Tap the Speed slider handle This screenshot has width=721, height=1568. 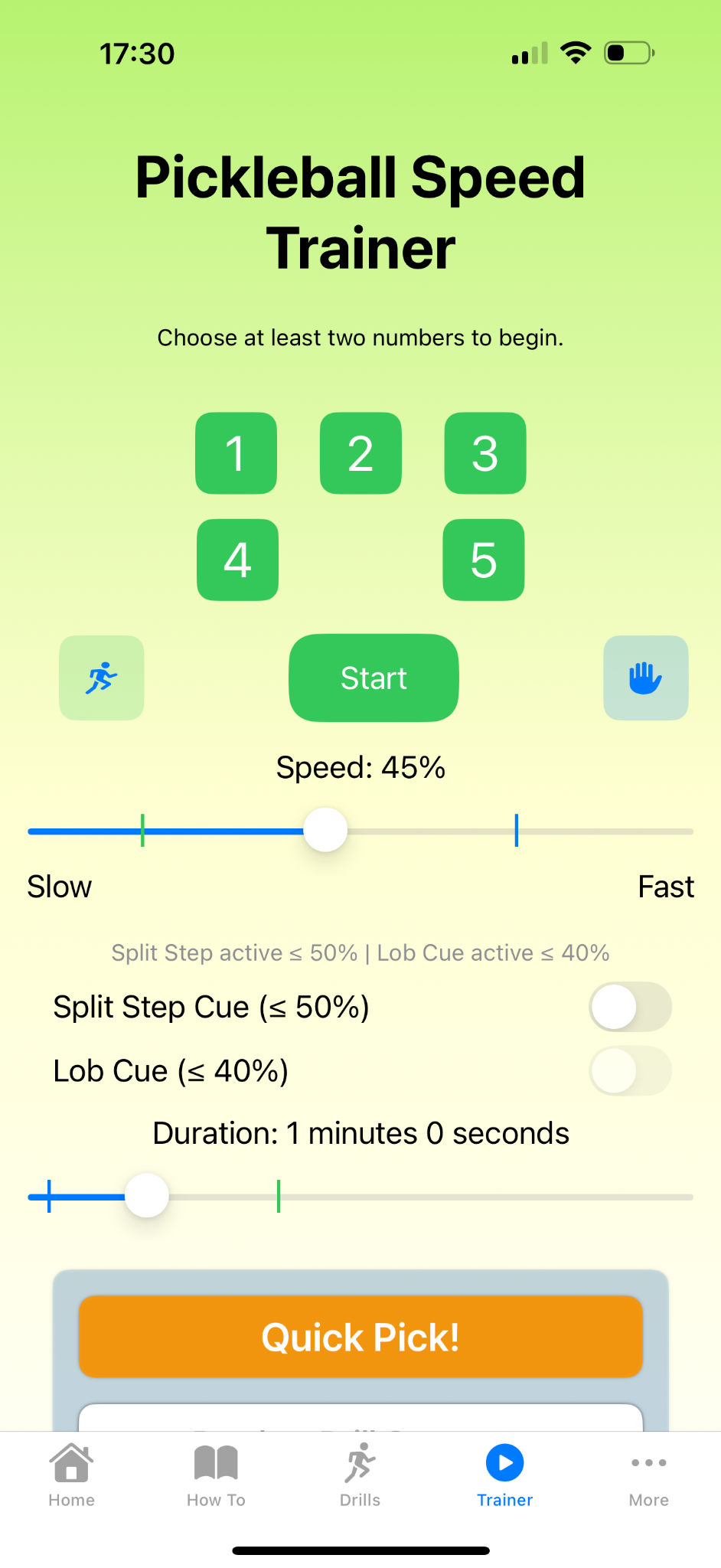[325, 830]
